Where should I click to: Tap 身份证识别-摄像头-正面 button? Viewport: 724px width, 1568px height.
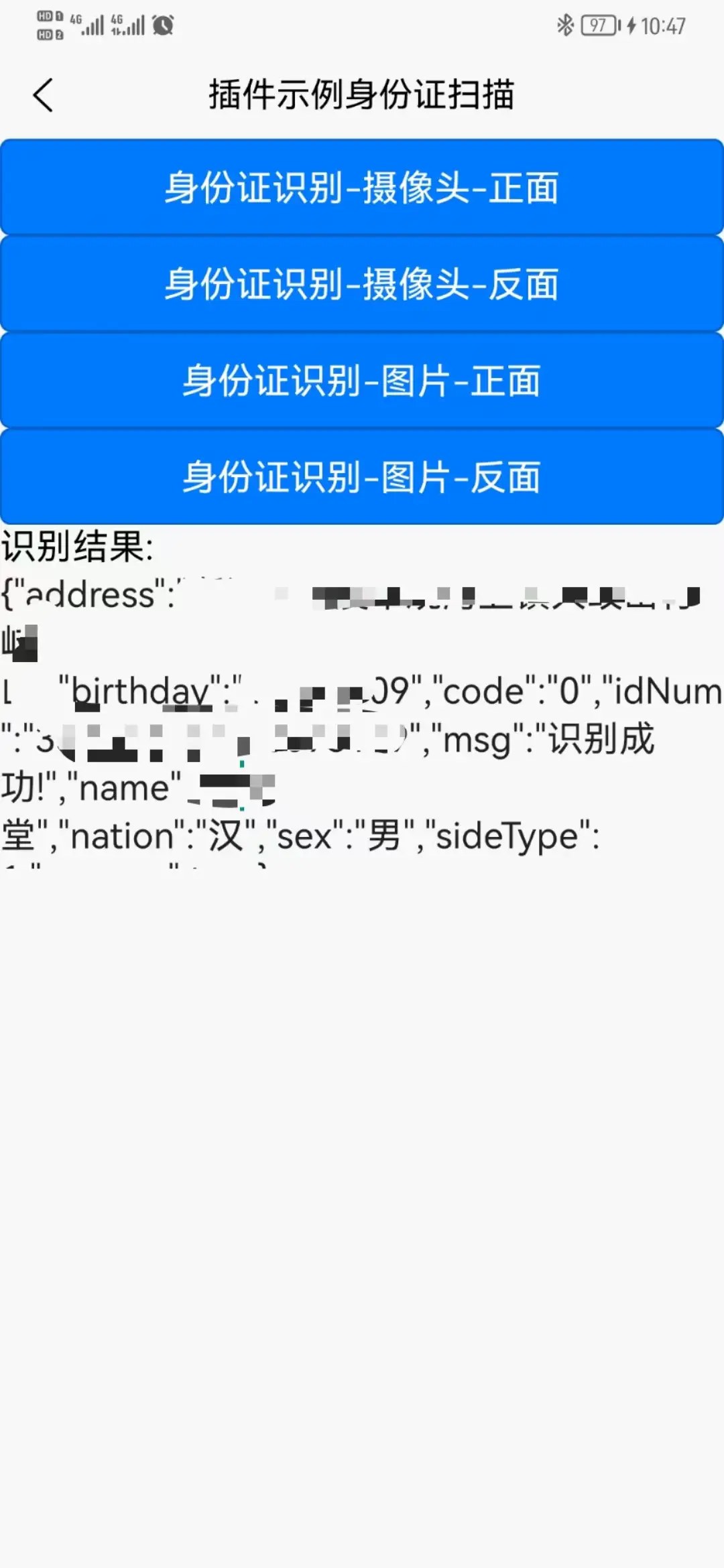(362, 187)
